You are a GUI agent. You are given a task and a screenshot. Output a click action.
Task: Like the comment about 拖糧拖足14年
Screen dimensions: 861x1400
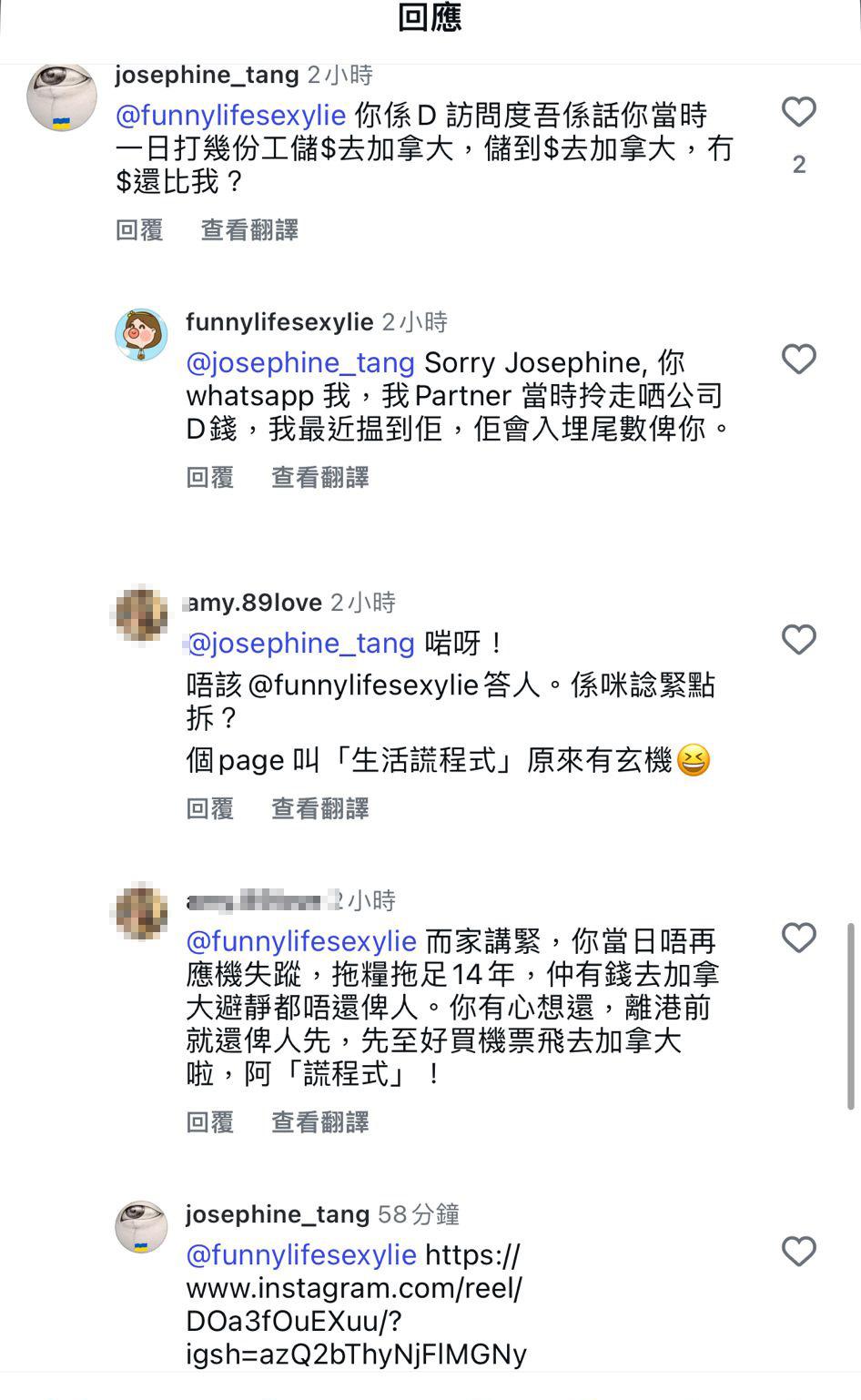coord(798,938)
